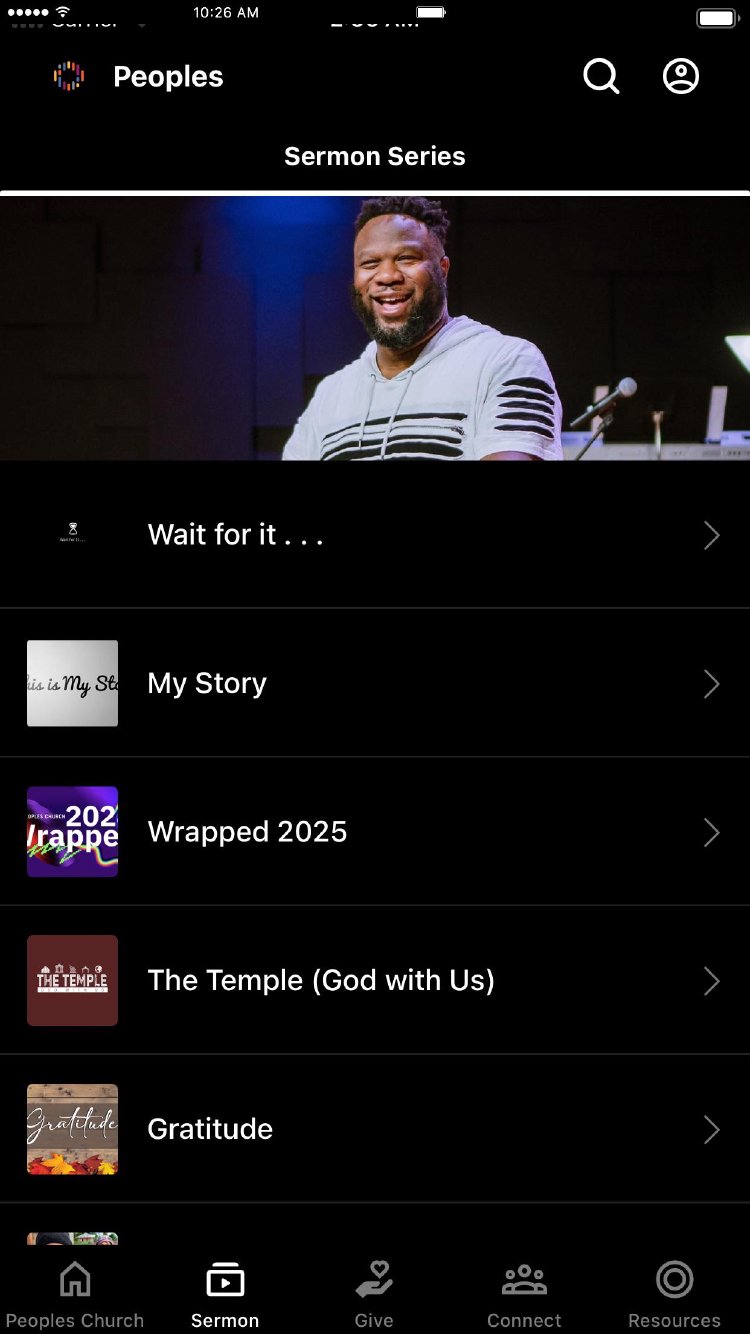This screenshot has width=750, height=1334.
Task: Switch to the Peoples Church tab
Action: pyautogui.click(x=75, y=1294)
